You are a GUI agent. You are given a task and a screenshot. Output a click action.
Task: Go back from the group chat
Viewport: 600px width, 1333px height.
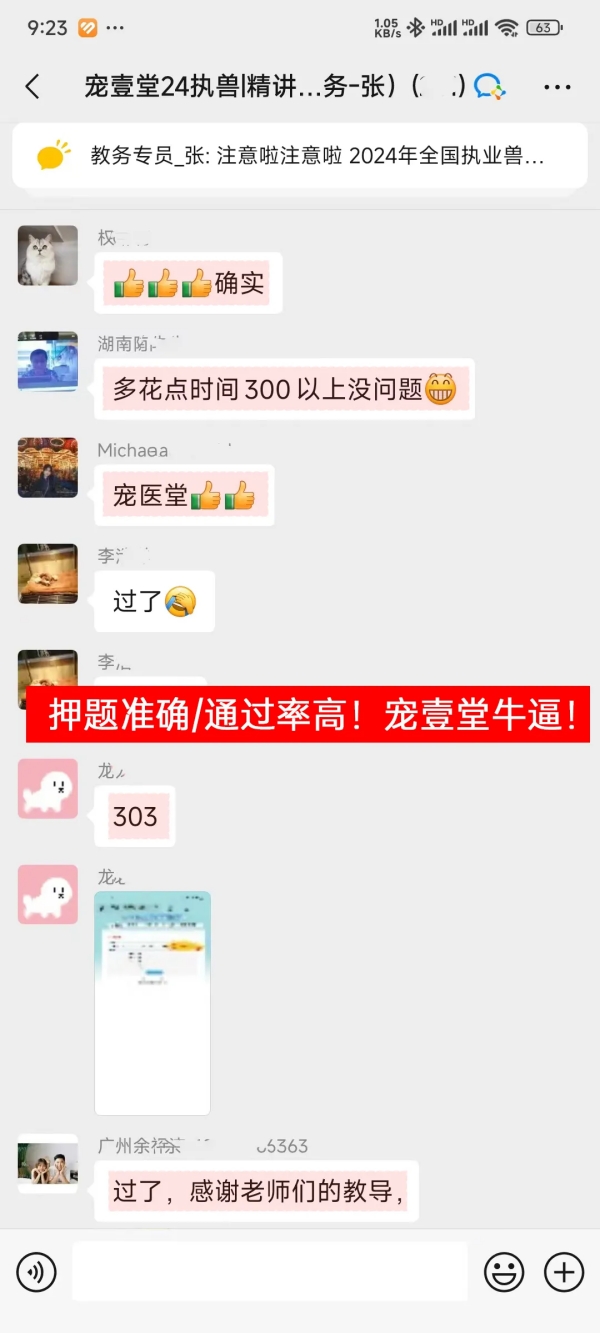(x=32, y=87)
